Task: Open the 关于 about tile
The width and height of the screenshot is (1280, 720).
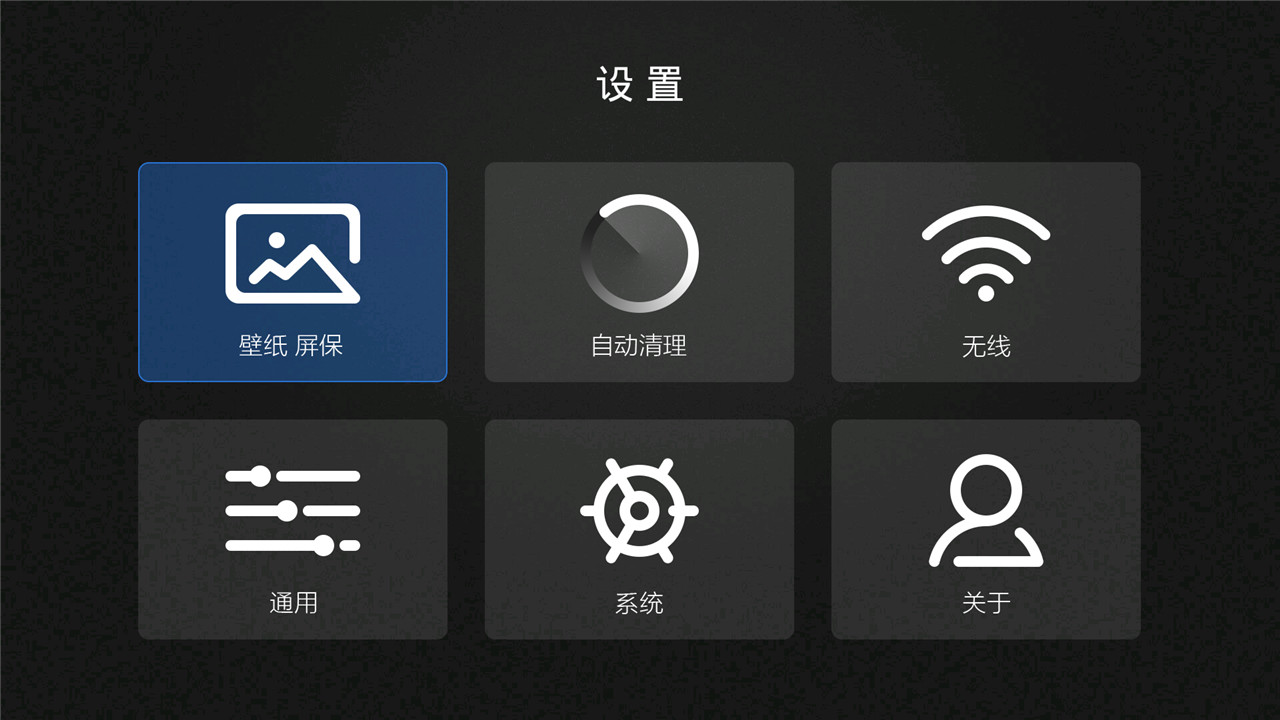Action: coord(985,529)
